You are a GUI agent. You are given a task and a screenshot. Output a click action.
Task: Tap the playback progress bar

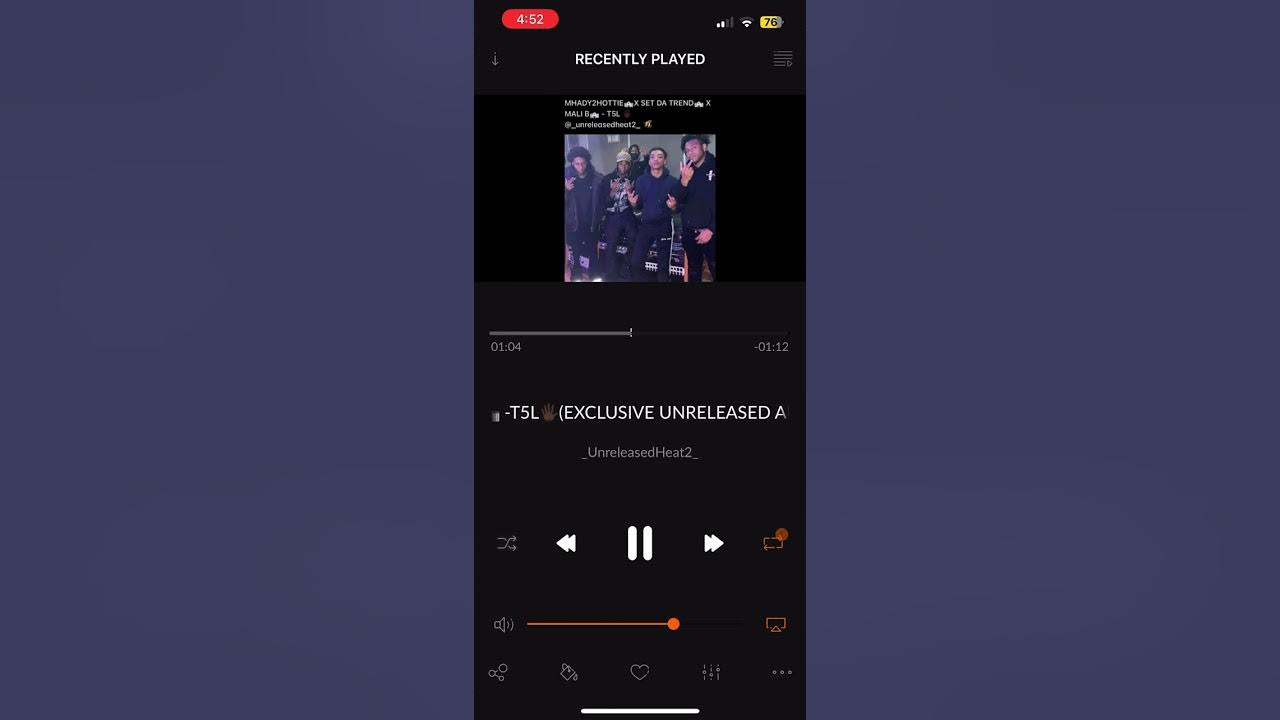(x=638, y=333)
